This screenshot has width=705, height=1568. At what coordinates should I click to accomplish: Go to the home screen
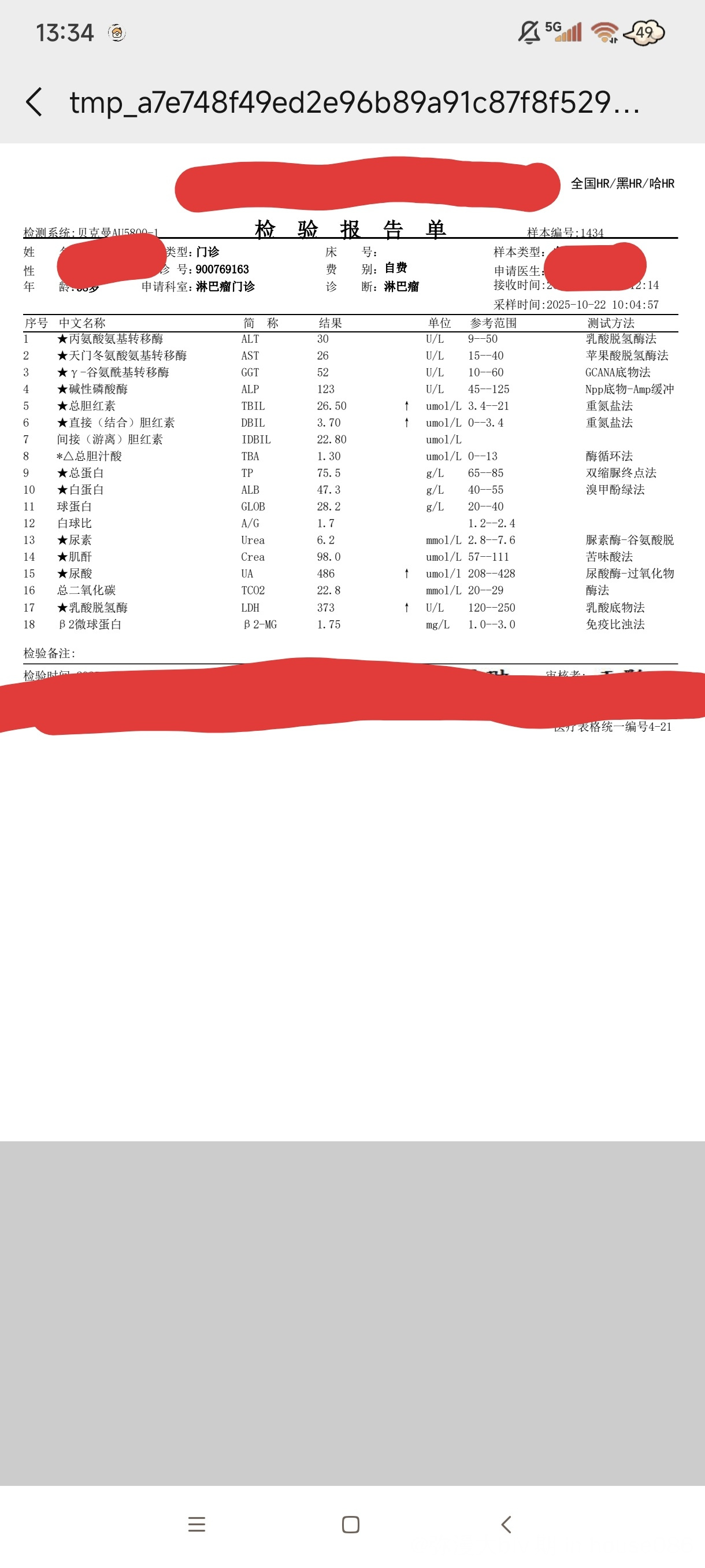point(350,1523)
